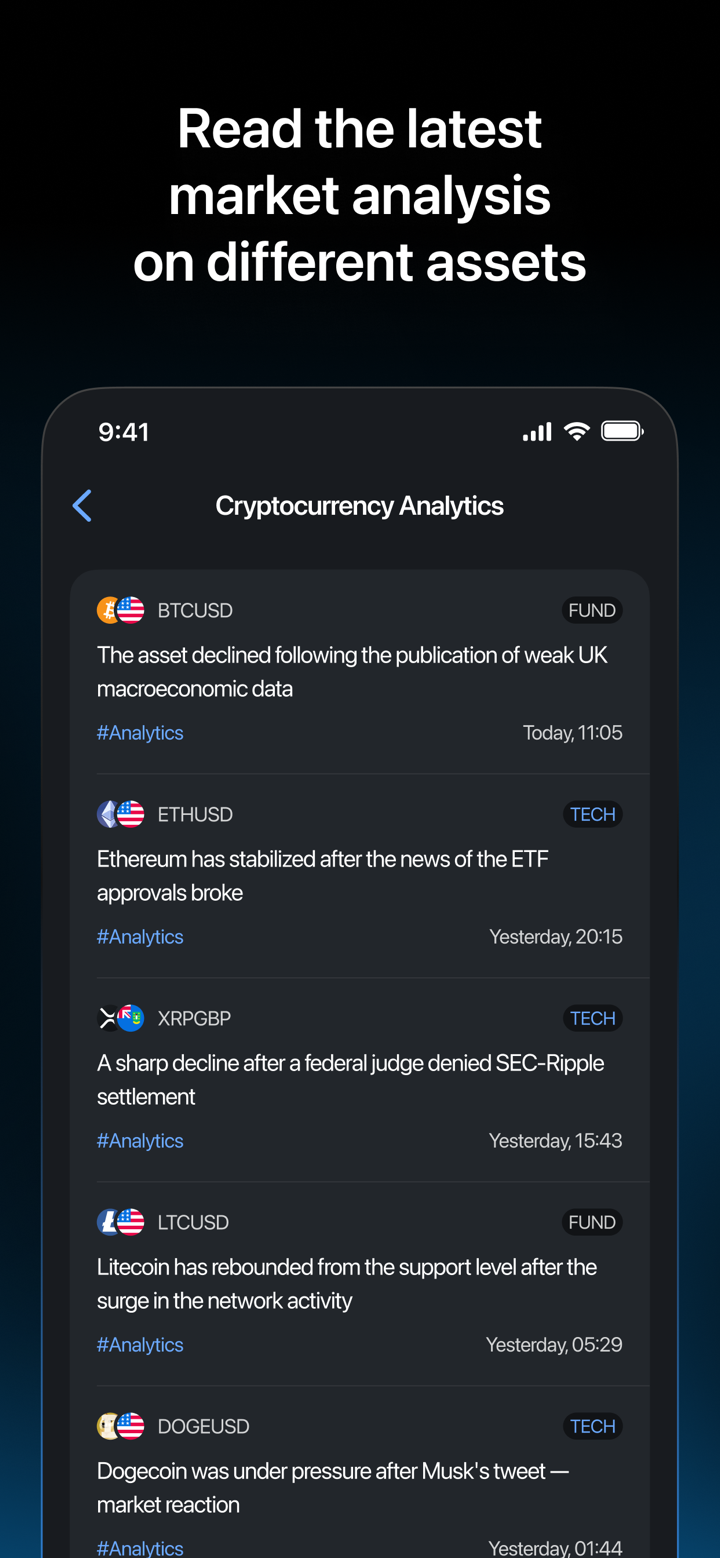The height and width of the screenshot is (1558, 720).
Task: Tap the cellular signal bars icon
Action: (x=536, y=431)
